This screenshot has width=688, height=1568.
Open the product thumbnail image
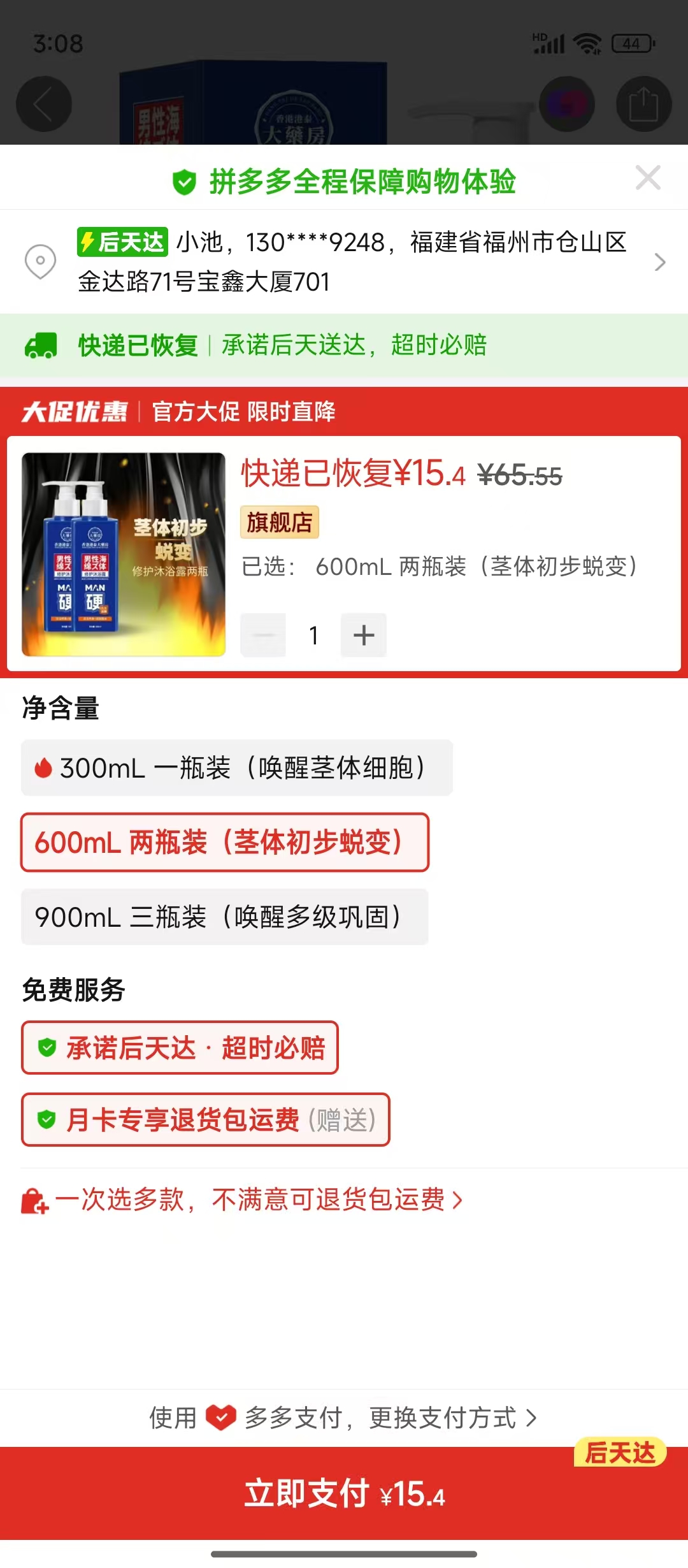pyautogui.click(x=124, y=555)
